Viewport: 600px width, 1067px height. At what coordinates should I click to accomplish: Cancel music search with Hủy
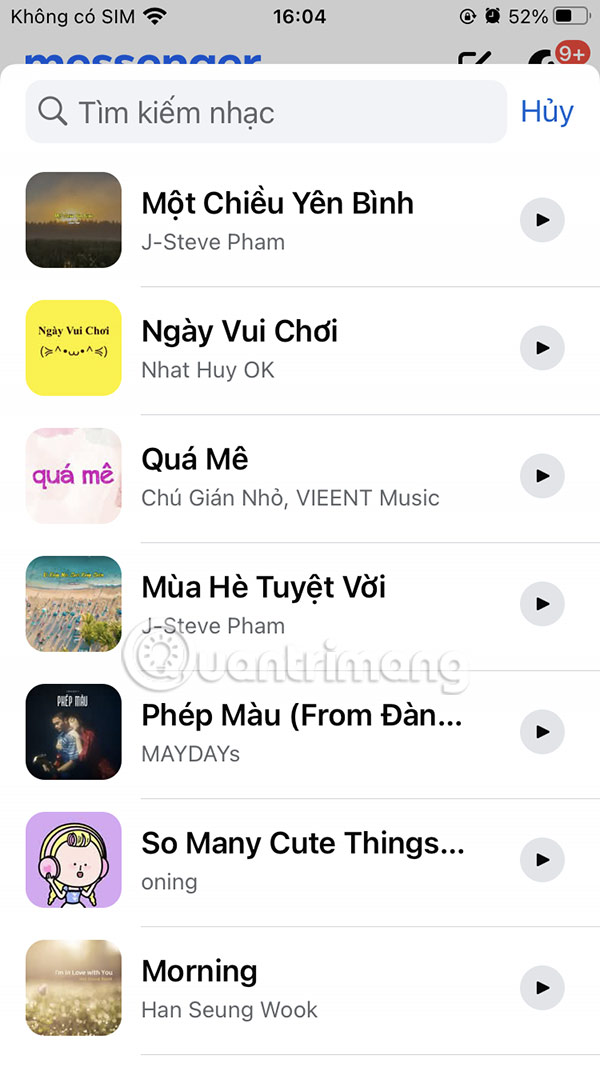(547, 112)
